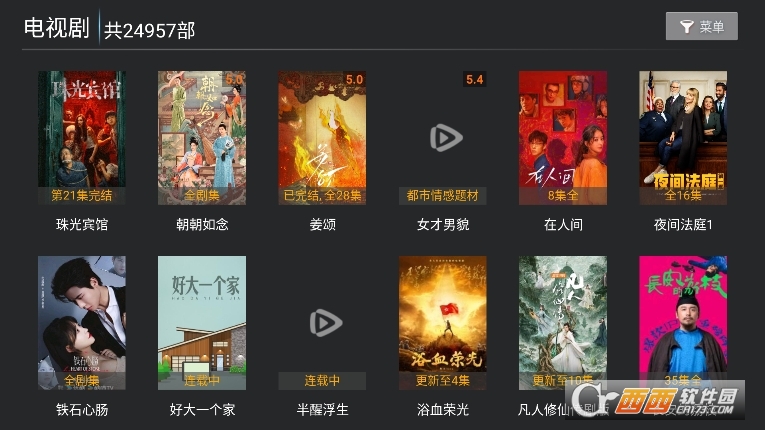765x430 pixels.
Task: Select 夜间法庭1 from the grid
Action: (683, 137)
